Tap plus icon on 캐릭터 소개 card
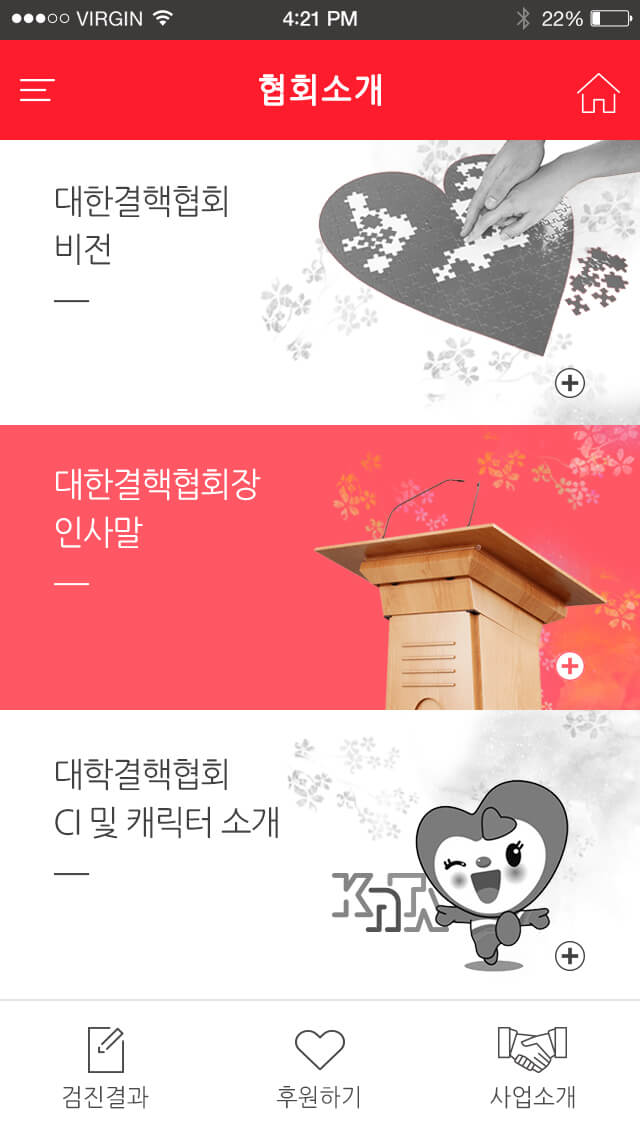 coord(570,956)
